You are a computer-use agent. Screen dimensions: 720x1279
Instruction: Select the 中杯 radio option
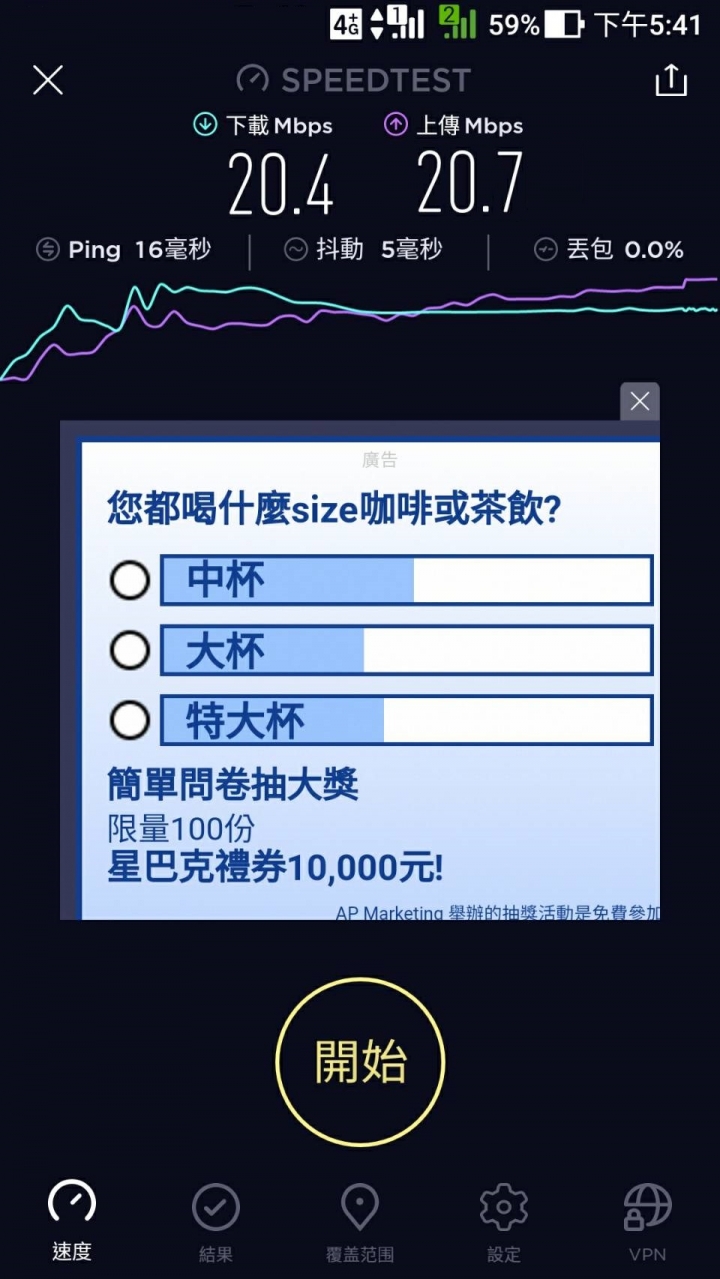[x=130, y=580]
